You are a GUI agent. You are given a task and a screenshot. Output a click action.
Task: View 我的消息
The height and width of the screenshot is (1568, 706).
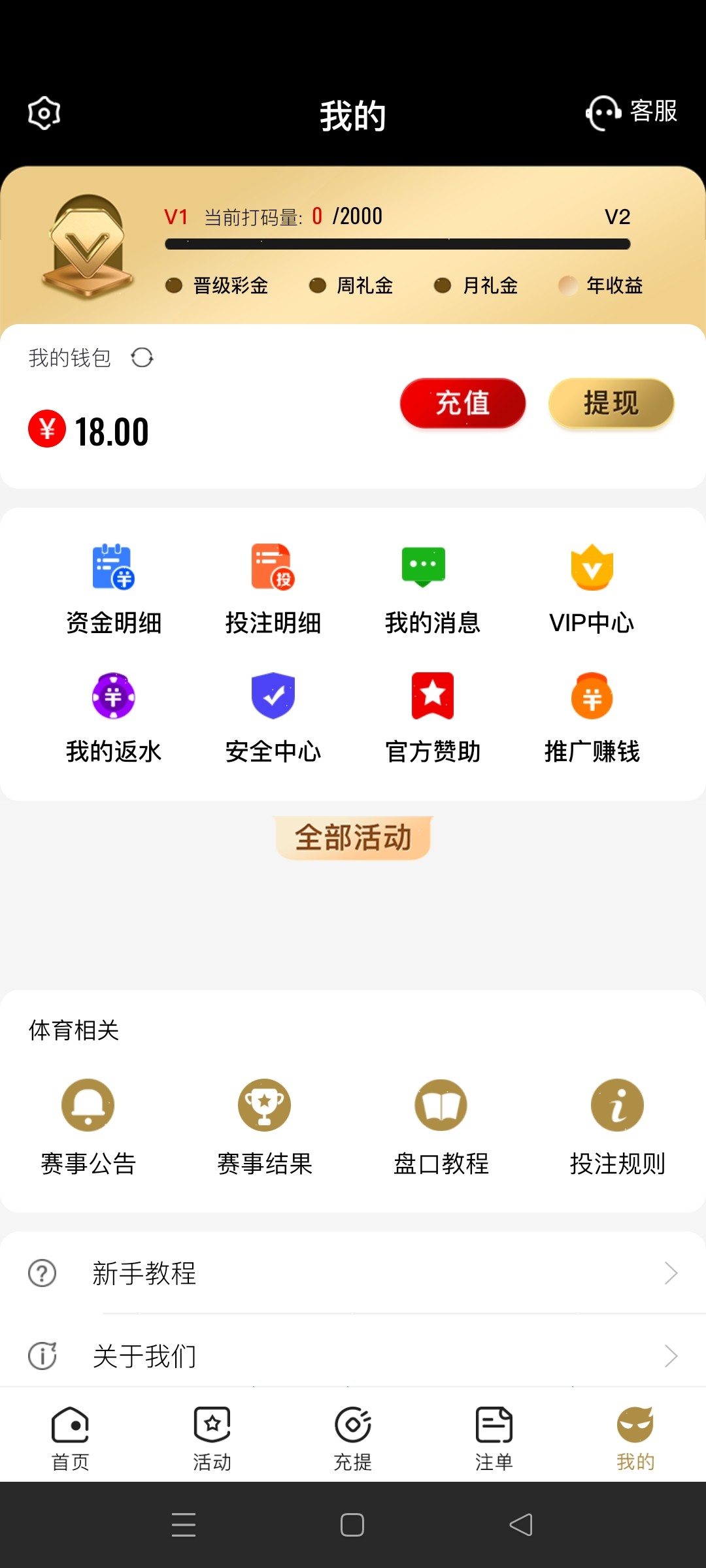pos(432,588)
